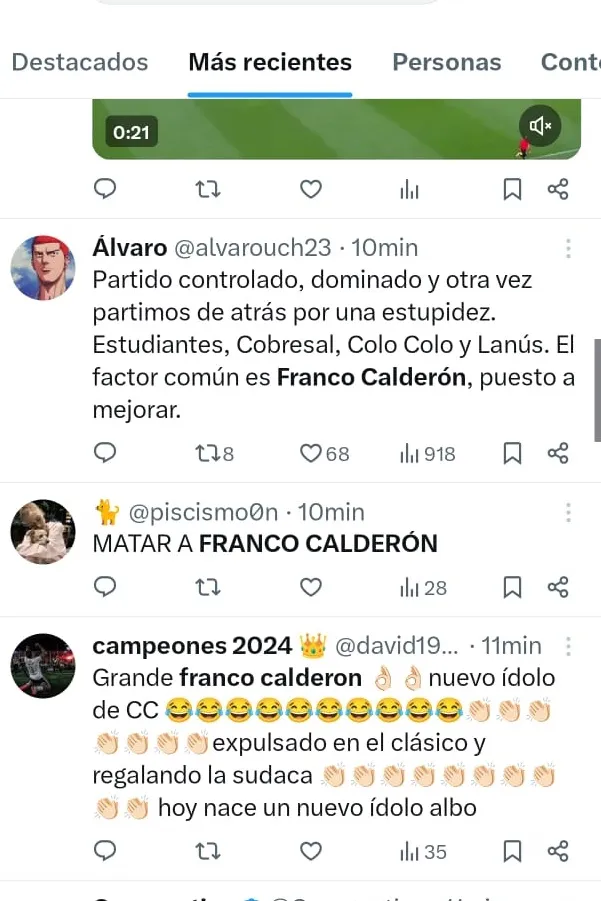Unmute the video in the top post
The width and height of the screenshot is (601, 901).
(540, 125)
